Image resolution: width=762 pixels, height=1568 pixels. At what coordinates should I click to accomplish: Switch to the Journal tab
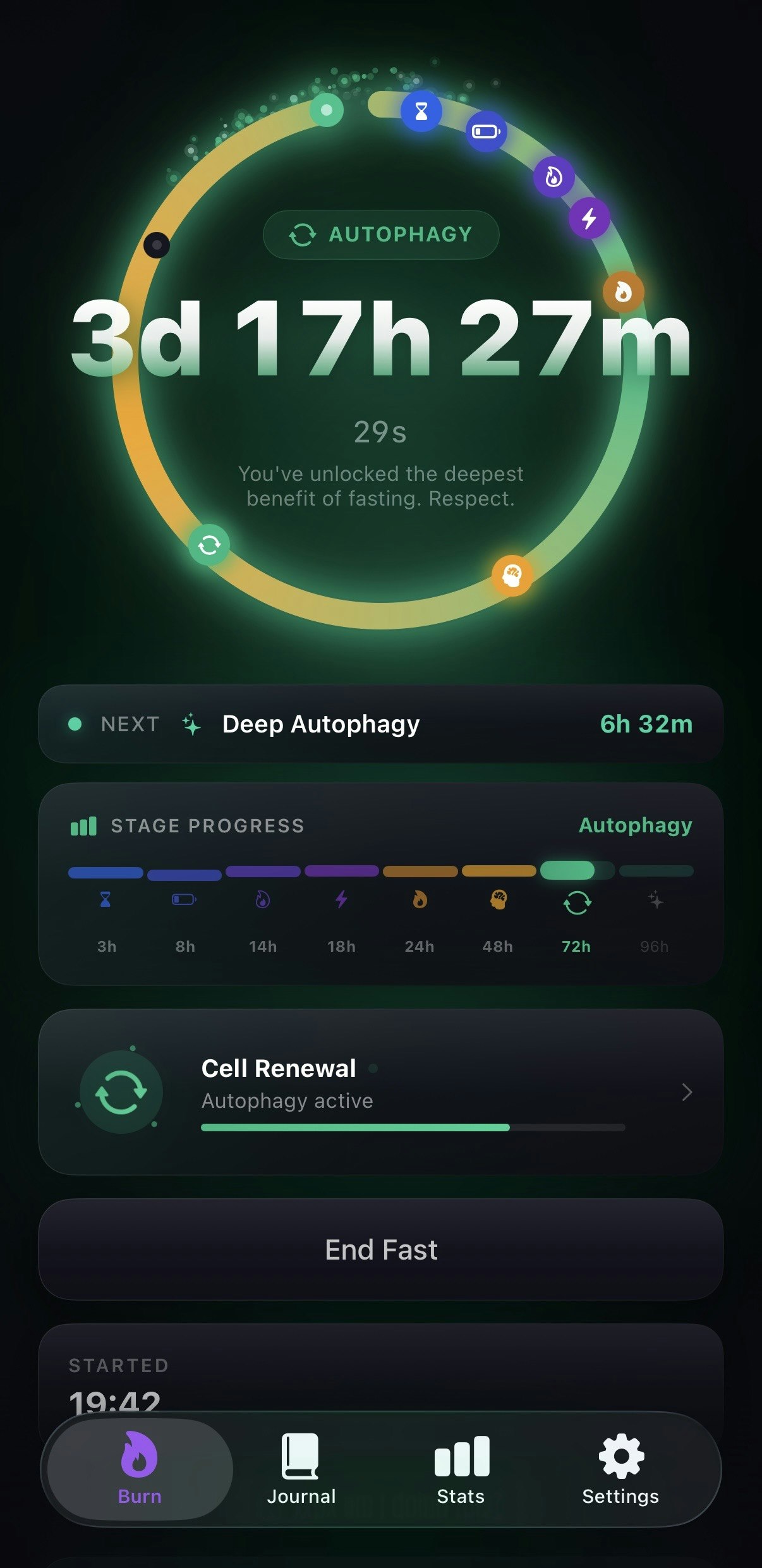coord(301,1469)
